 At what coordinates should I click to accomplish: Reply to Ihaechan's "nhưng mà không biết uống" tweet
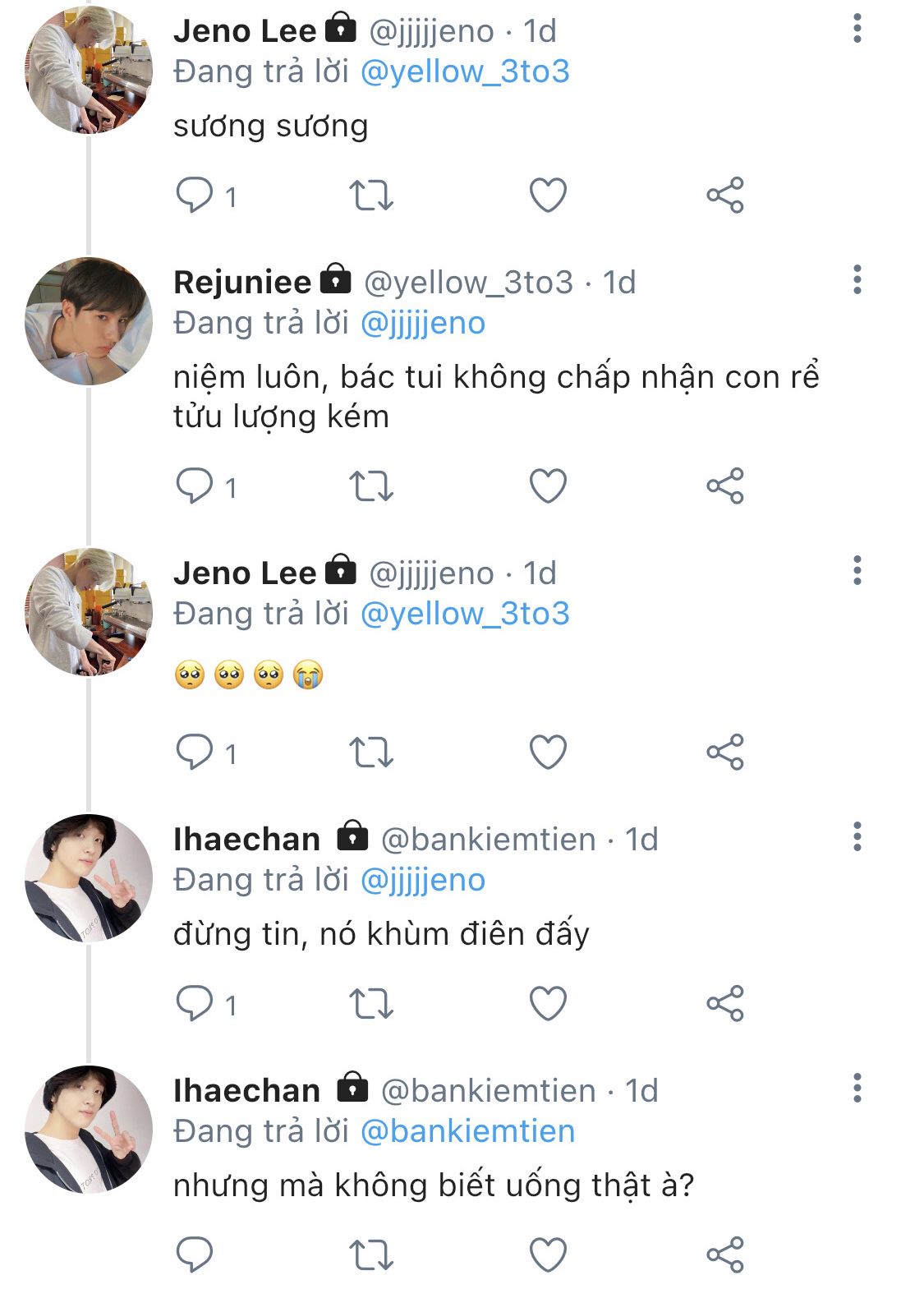point(195,1255)
